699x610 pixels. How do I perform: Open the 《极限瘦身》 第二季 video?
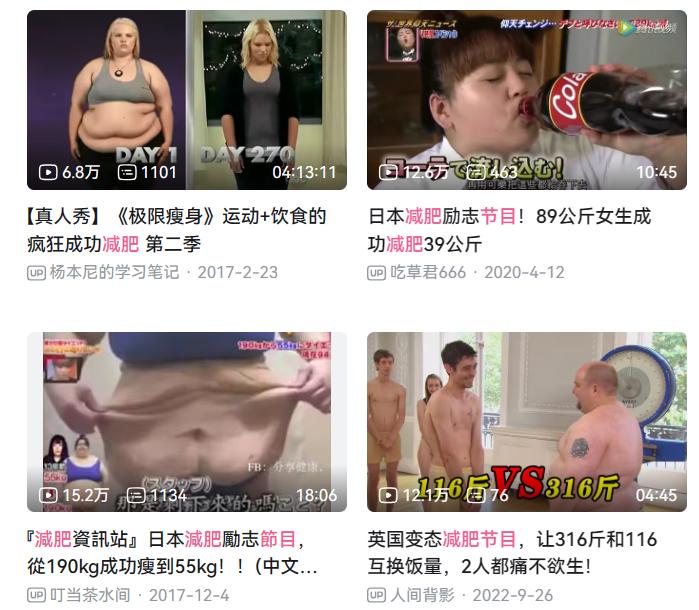point(186,99)
